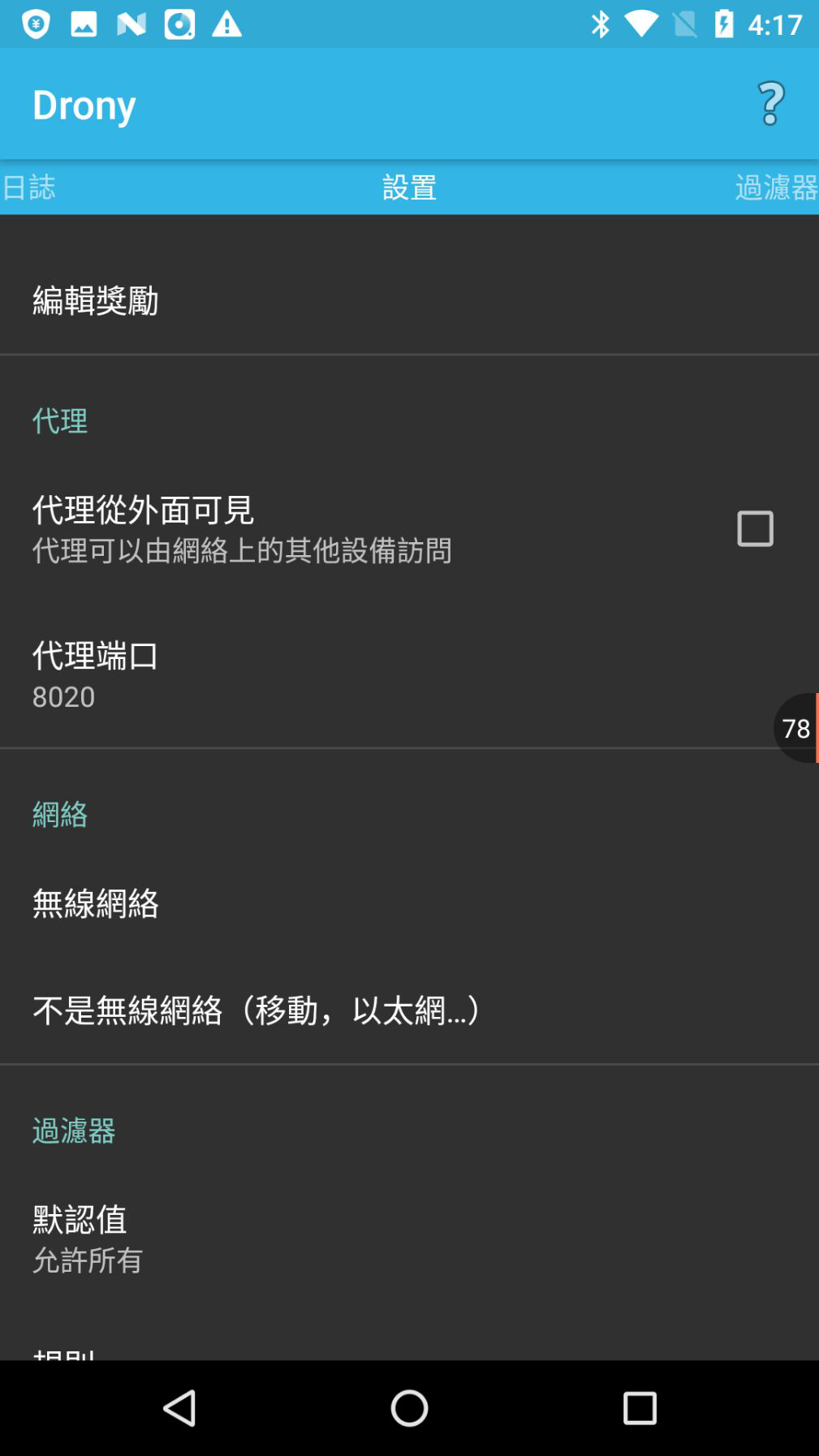Open the help question mark icon
819x1456 pixels.
770,104
